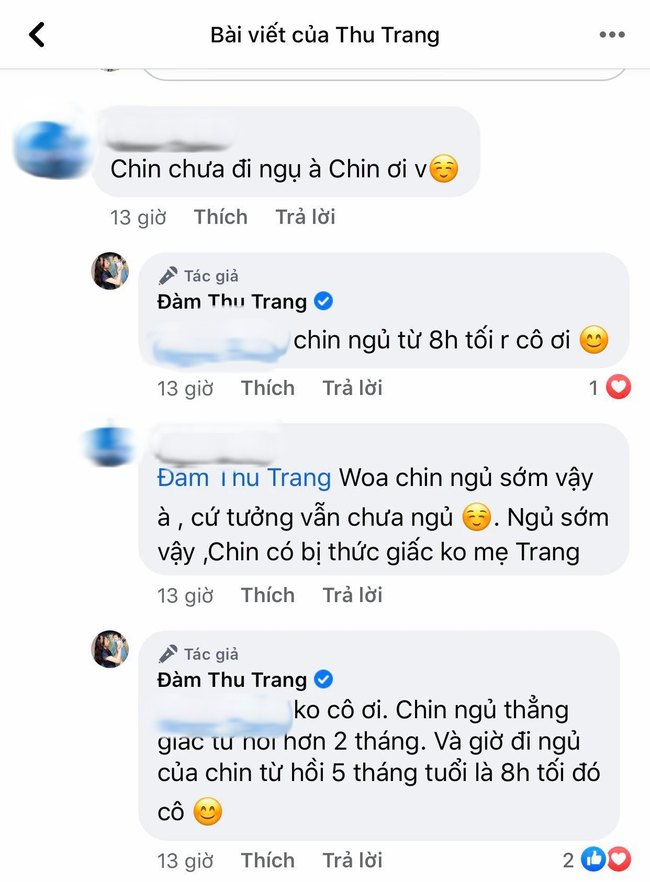Like the 'Woa chin ngủ sớm vậy' comment
650x882 pixels.
point(268,595)
